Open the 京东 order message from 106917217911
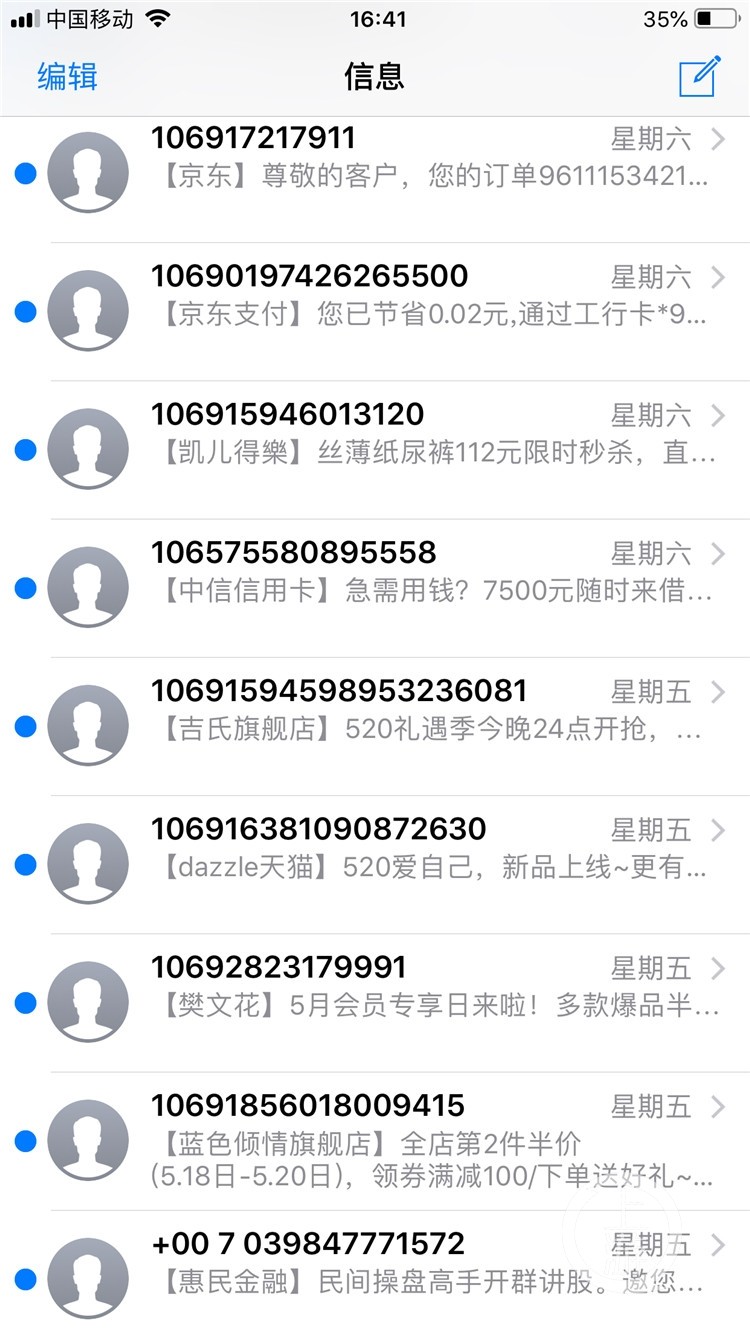750x1333 pixels. 430,160
